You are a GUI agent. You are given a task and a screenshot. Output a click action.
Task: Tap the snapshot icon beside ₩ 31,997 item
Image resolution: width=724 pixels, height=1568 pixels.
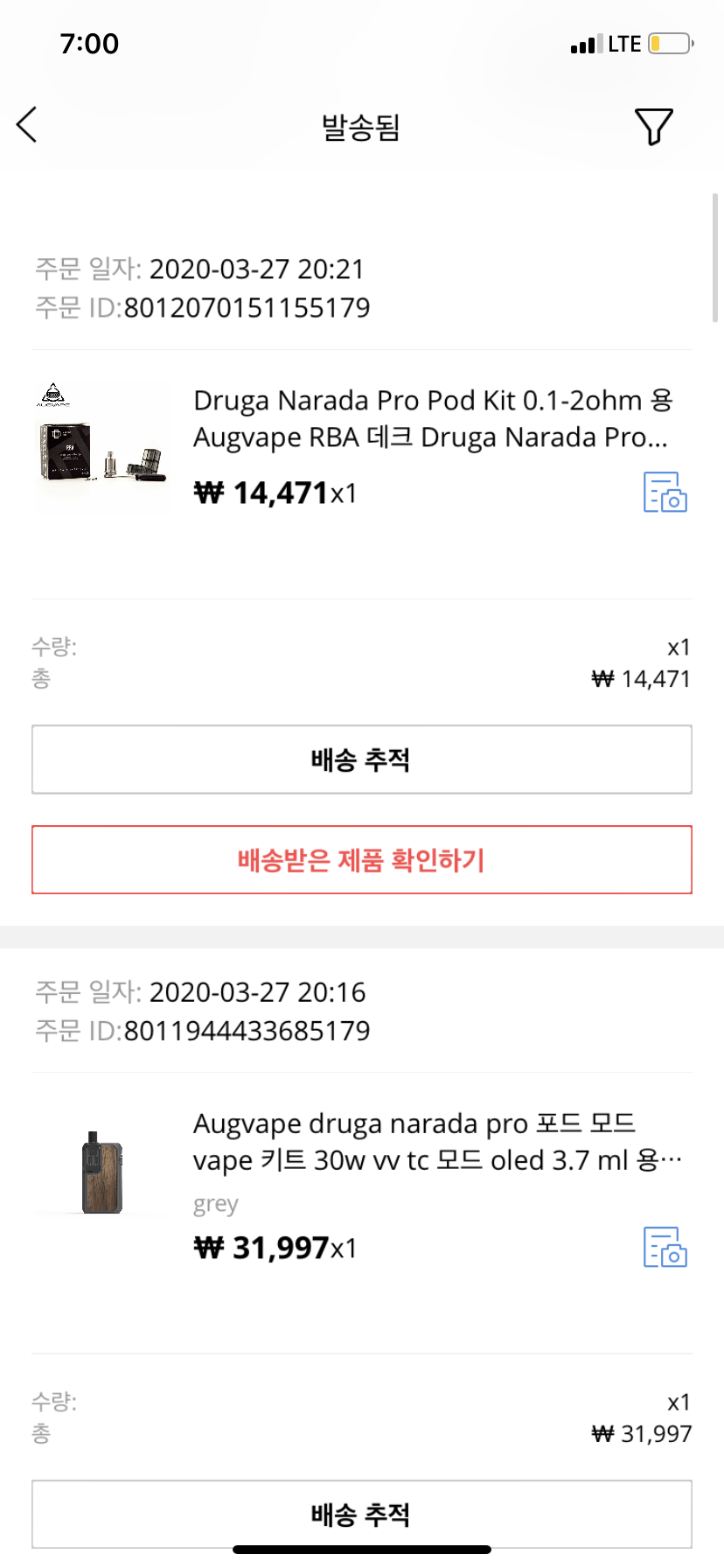tap(665, 1247)
